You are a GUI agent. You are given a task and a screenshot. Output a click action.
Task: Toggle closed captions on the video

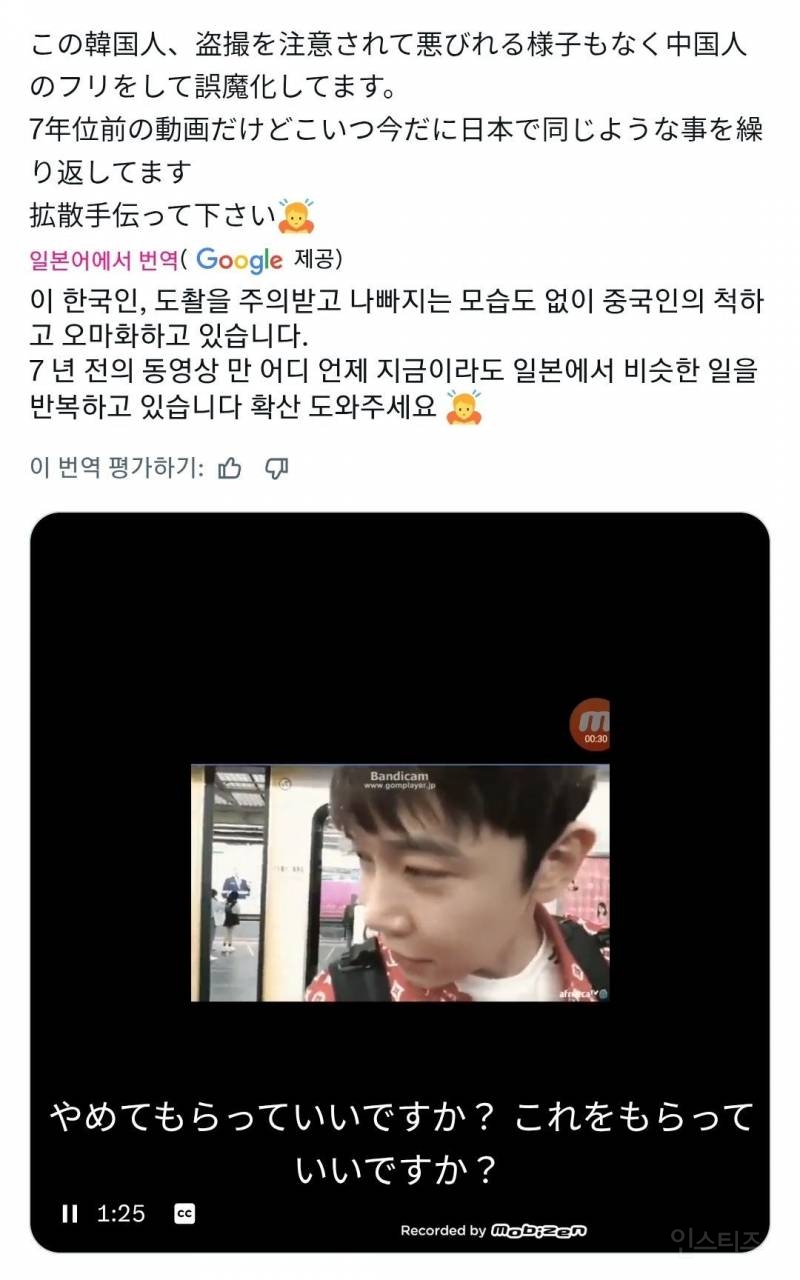(x=184, y=1213)
